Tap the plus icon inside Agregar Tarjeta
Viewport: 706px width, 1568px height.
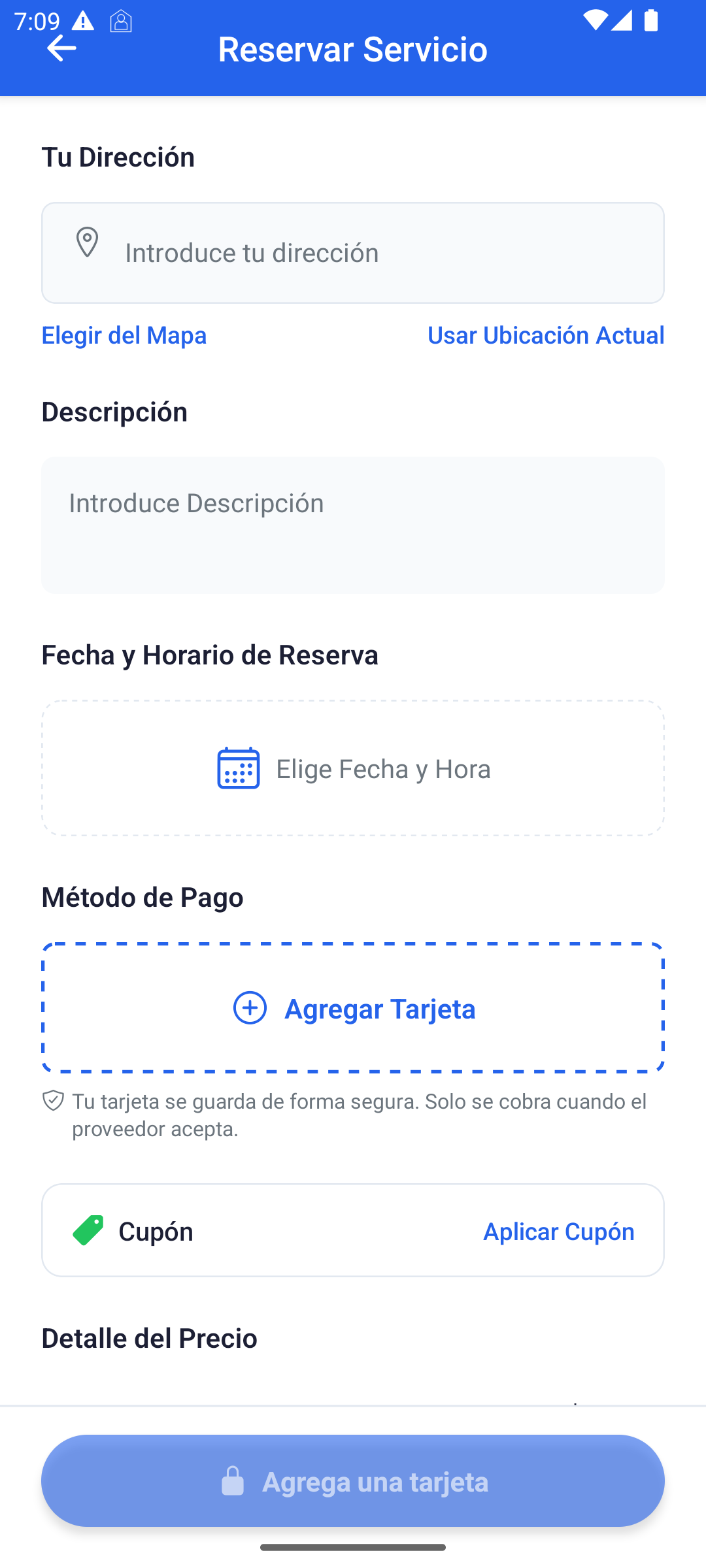coord(249,1009)
